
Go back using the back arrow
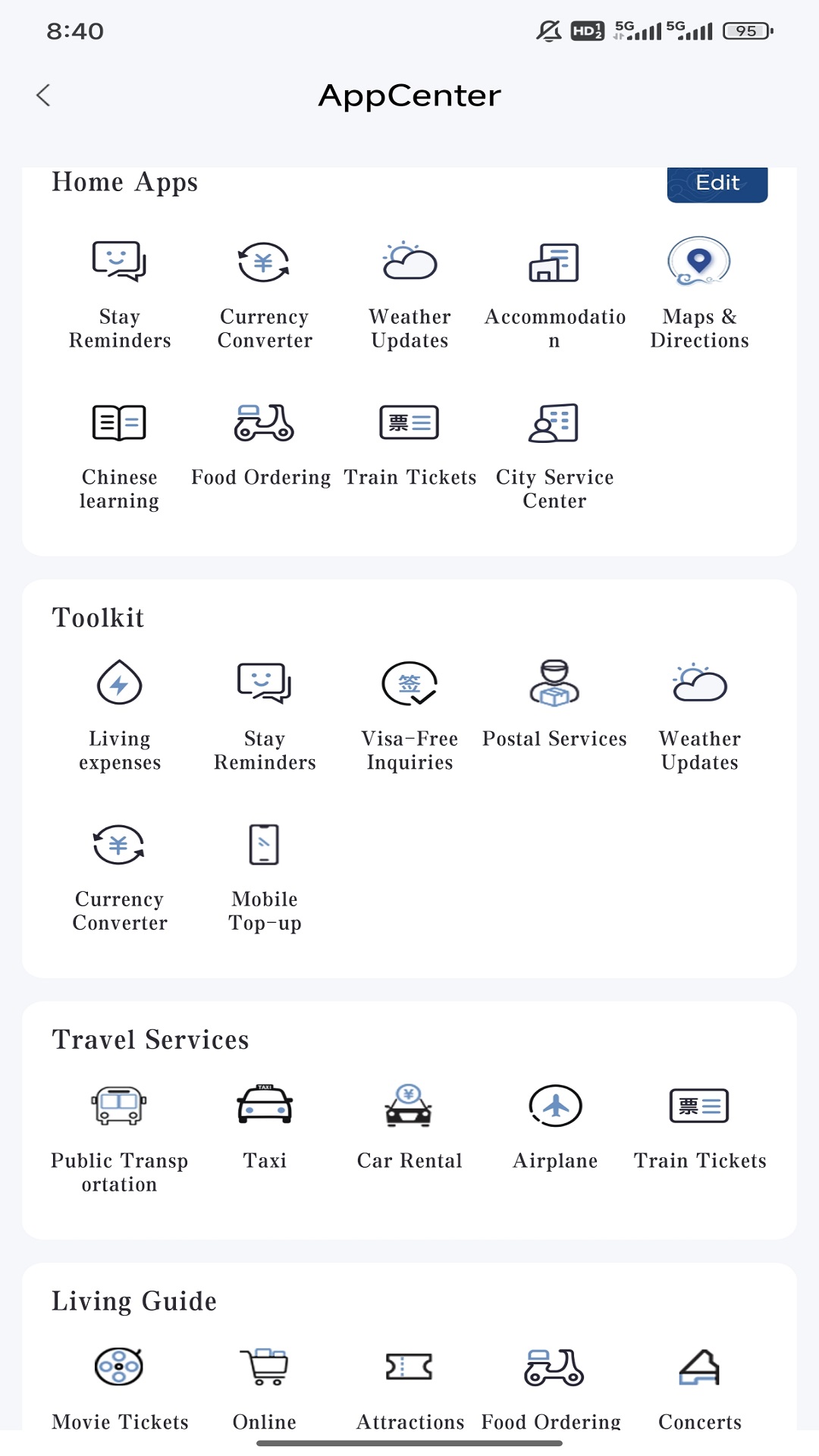43,96
